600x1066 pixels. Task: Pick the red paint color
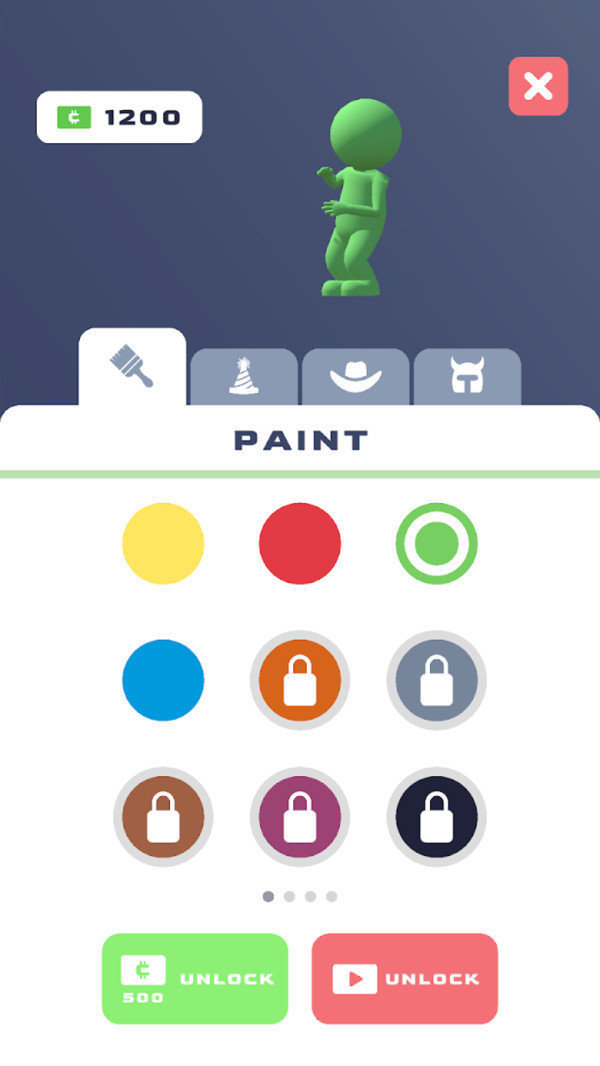tap(300, 543)
